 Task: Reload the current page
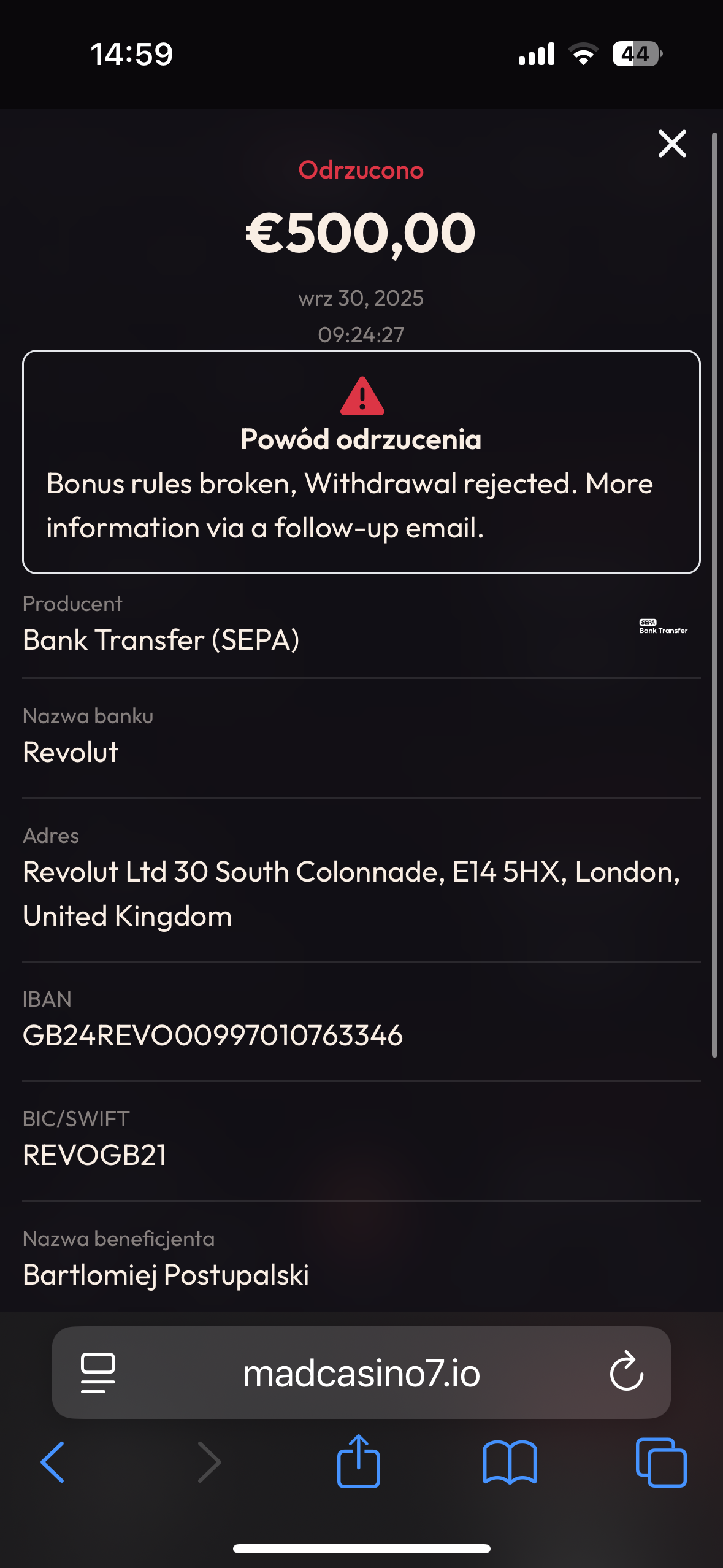[626, 1372]
